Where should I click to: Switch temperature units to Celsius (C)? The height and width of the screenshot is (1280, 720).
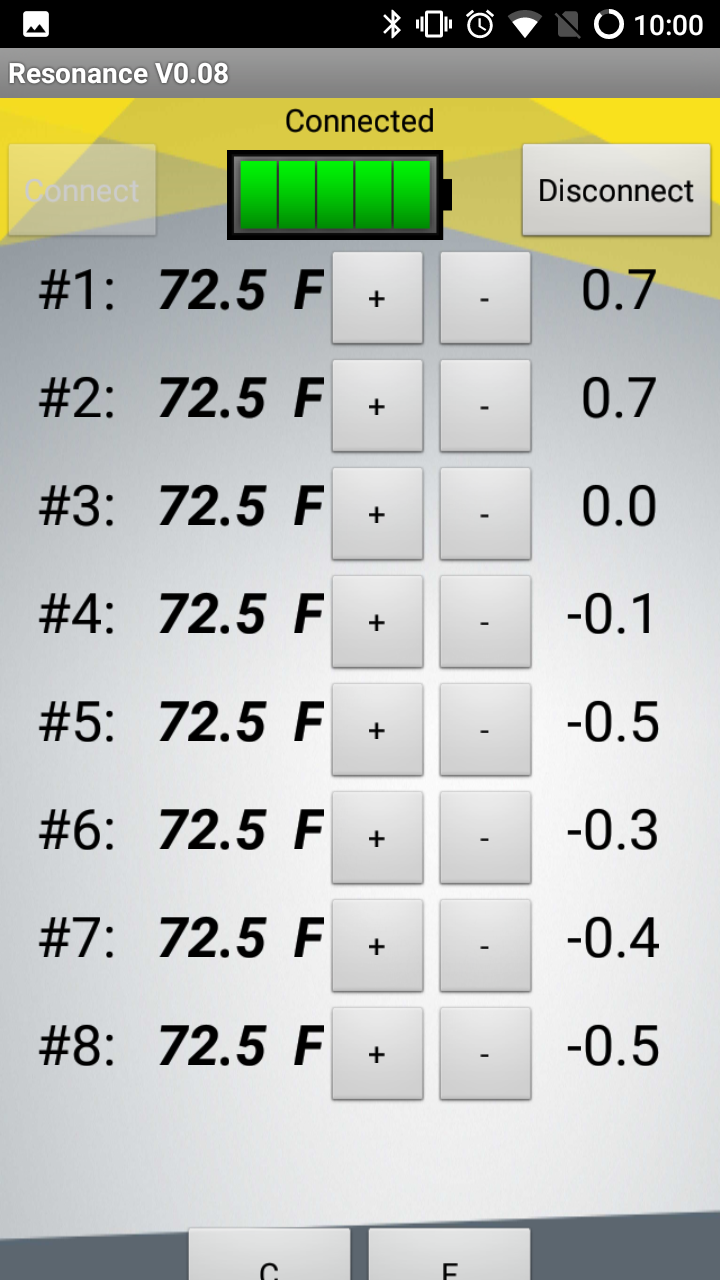[x=269, y=1258]
